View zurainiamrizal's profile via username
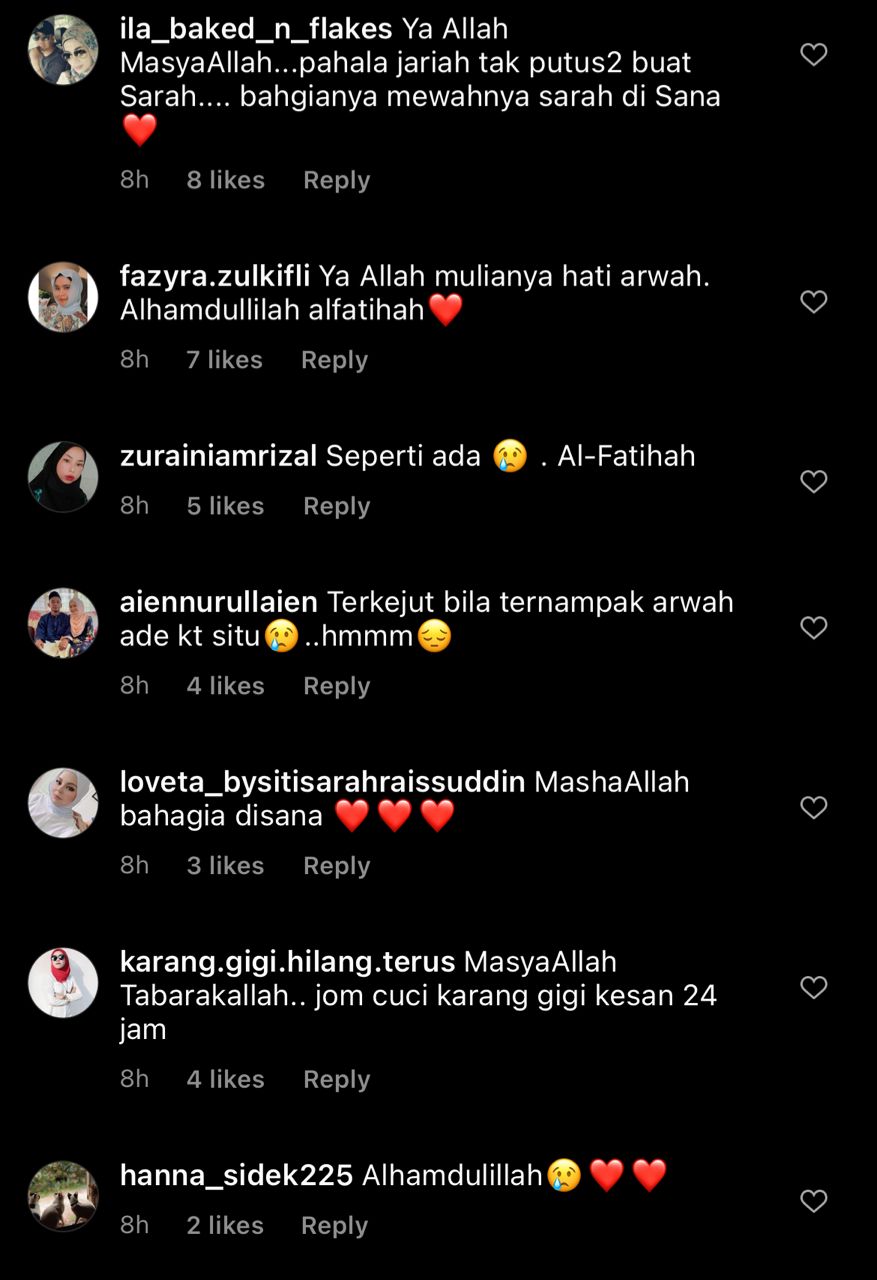This screenshot has width=877, height=1280. (218, 456)
